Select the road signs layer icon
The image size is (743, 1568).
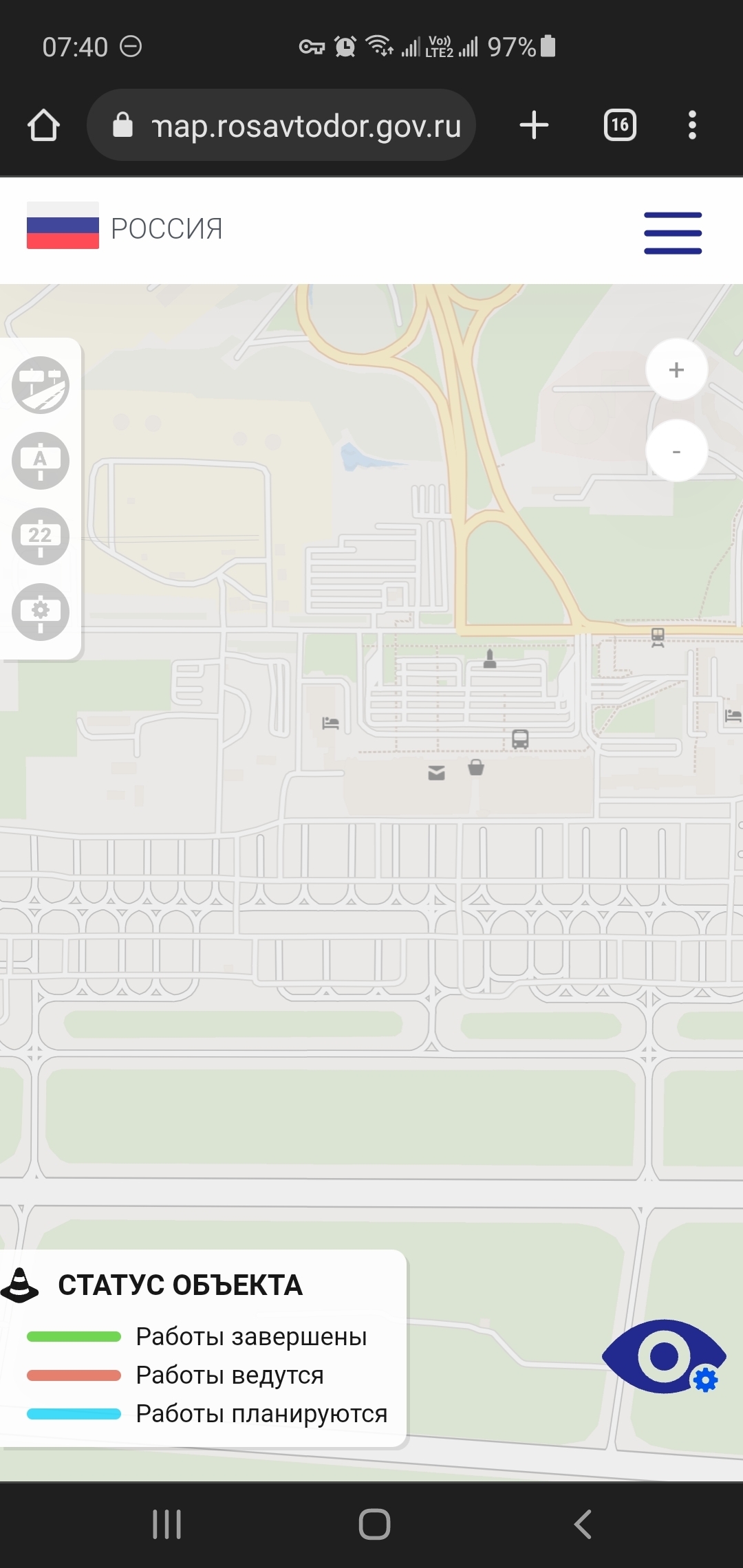(41, 385)
